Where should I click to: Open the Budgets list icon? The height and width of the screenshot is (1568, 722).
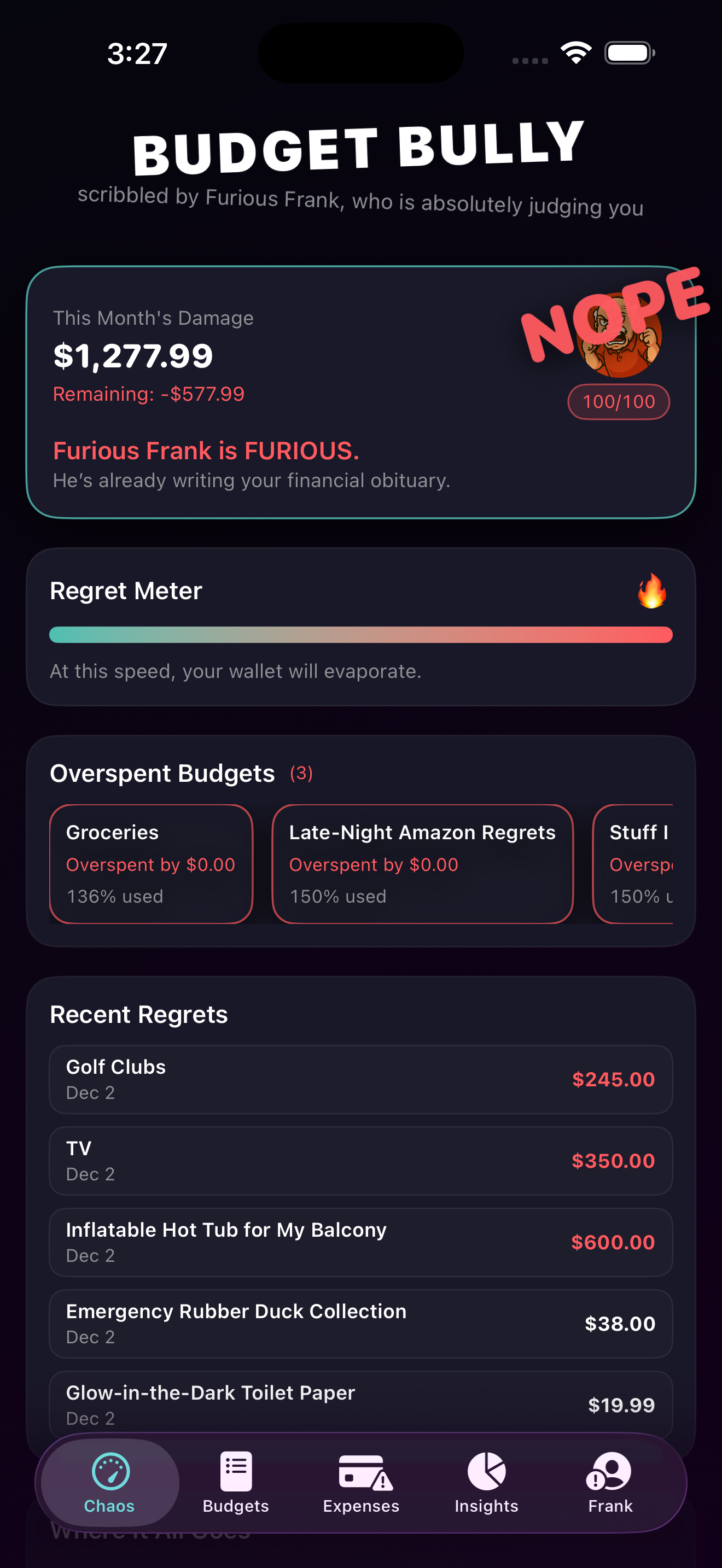click(236, 1470)
